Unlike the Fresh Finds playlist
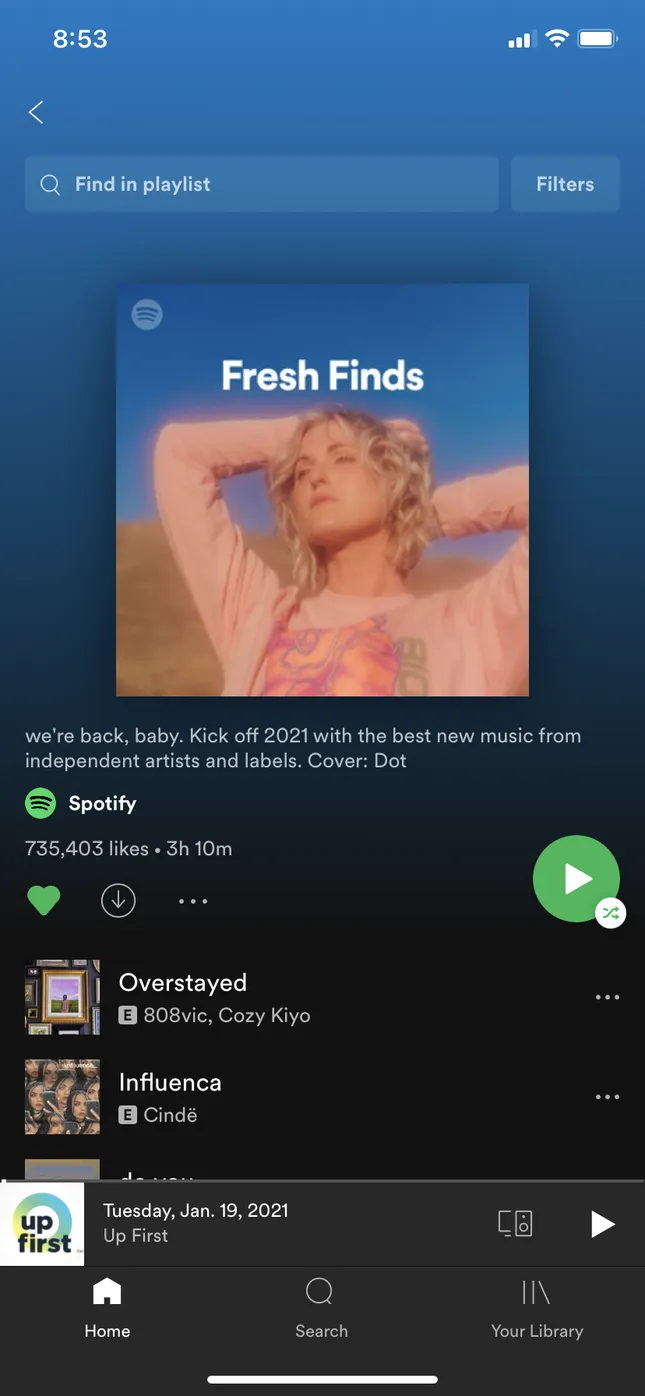The image size is (645, 1396). point(43,901)
